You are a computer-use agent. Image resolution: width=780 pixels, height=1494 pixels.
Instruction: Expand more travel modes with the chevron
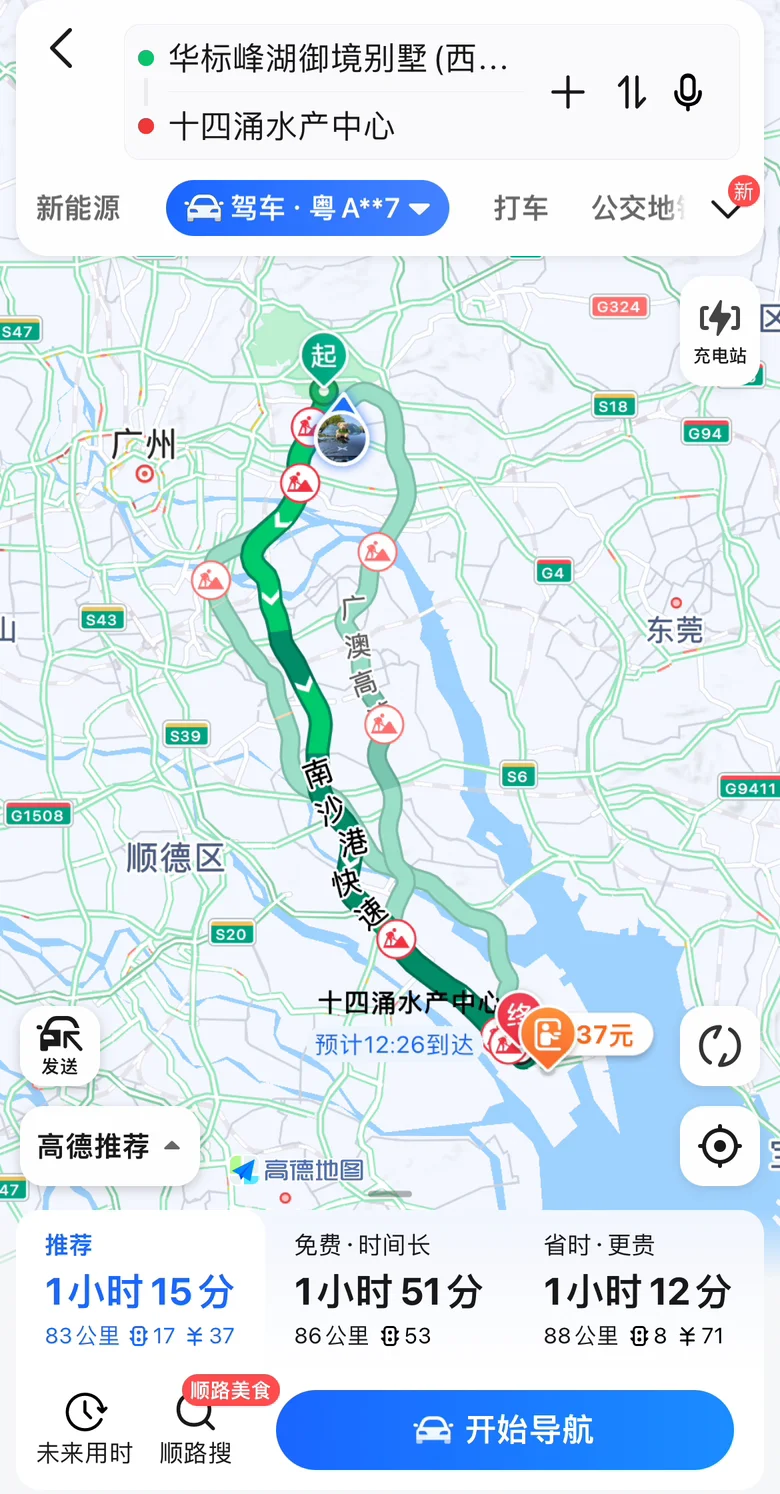(x=726, y=209)
